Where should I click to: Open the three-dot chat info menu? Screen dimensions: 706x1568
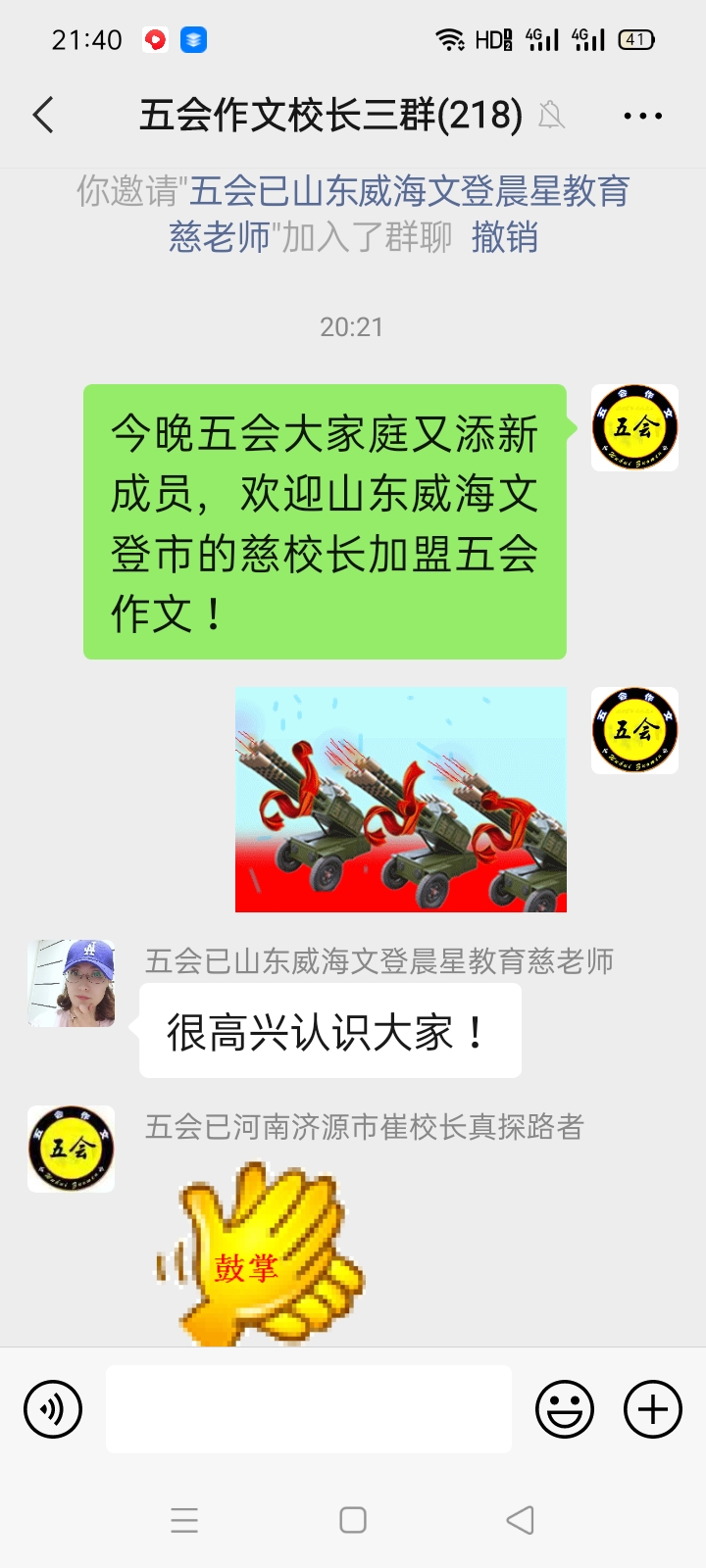click(642, 116)
